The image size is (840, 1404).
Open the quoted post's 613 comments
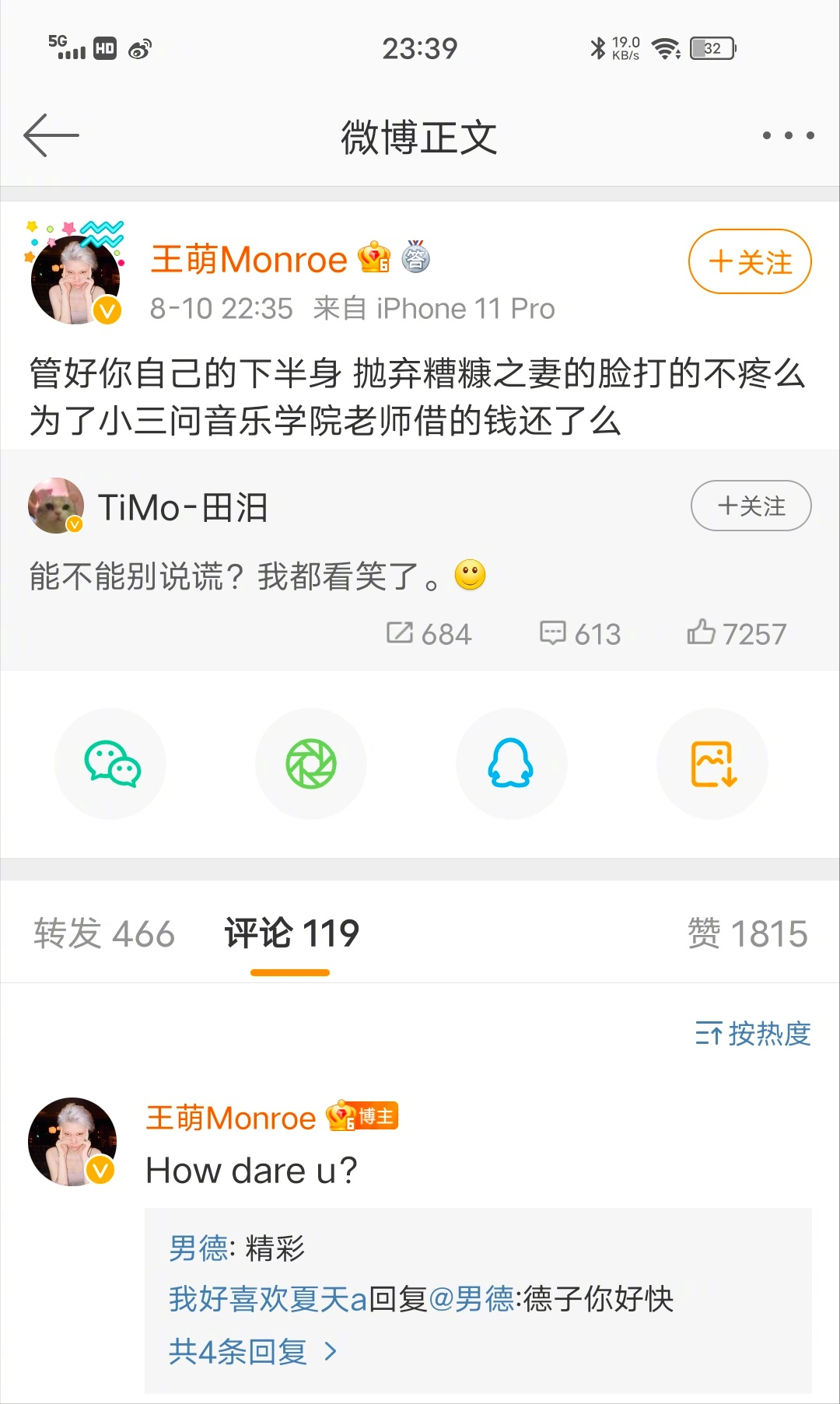[x=580, y=634]
